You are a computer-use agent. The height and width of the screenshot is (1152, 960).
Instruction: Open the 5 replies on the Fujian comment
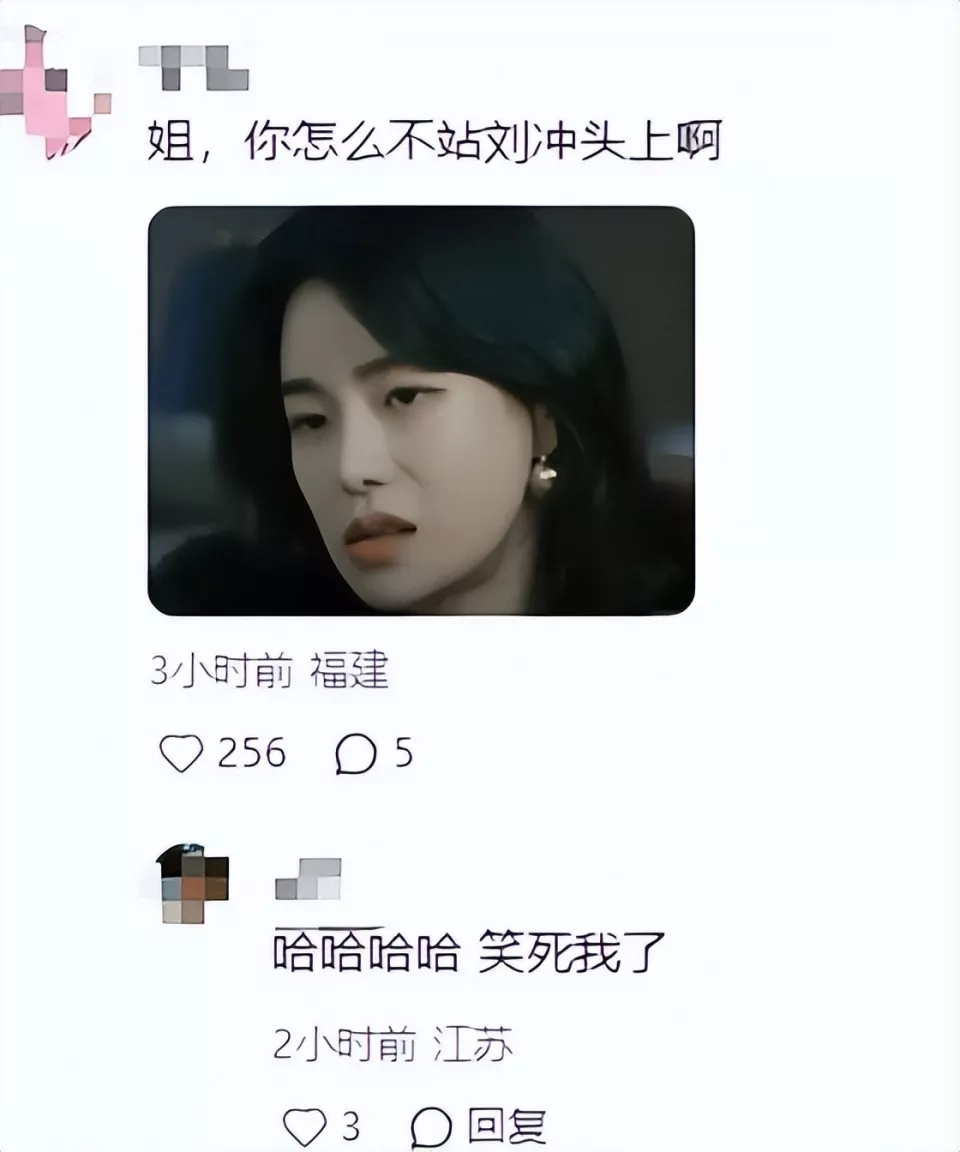tap(356, 755)
